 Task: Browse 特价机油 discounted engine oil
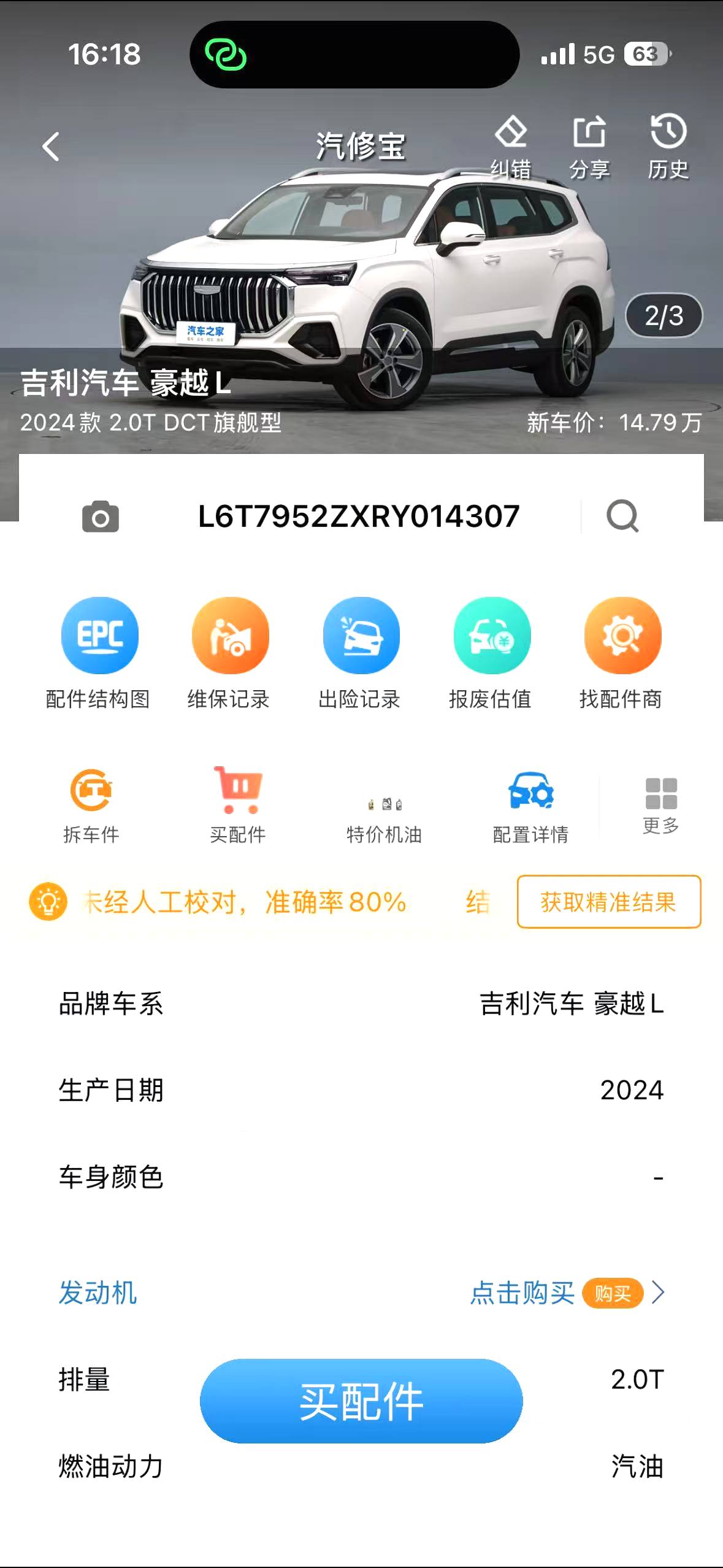click(x=384, y=816)
